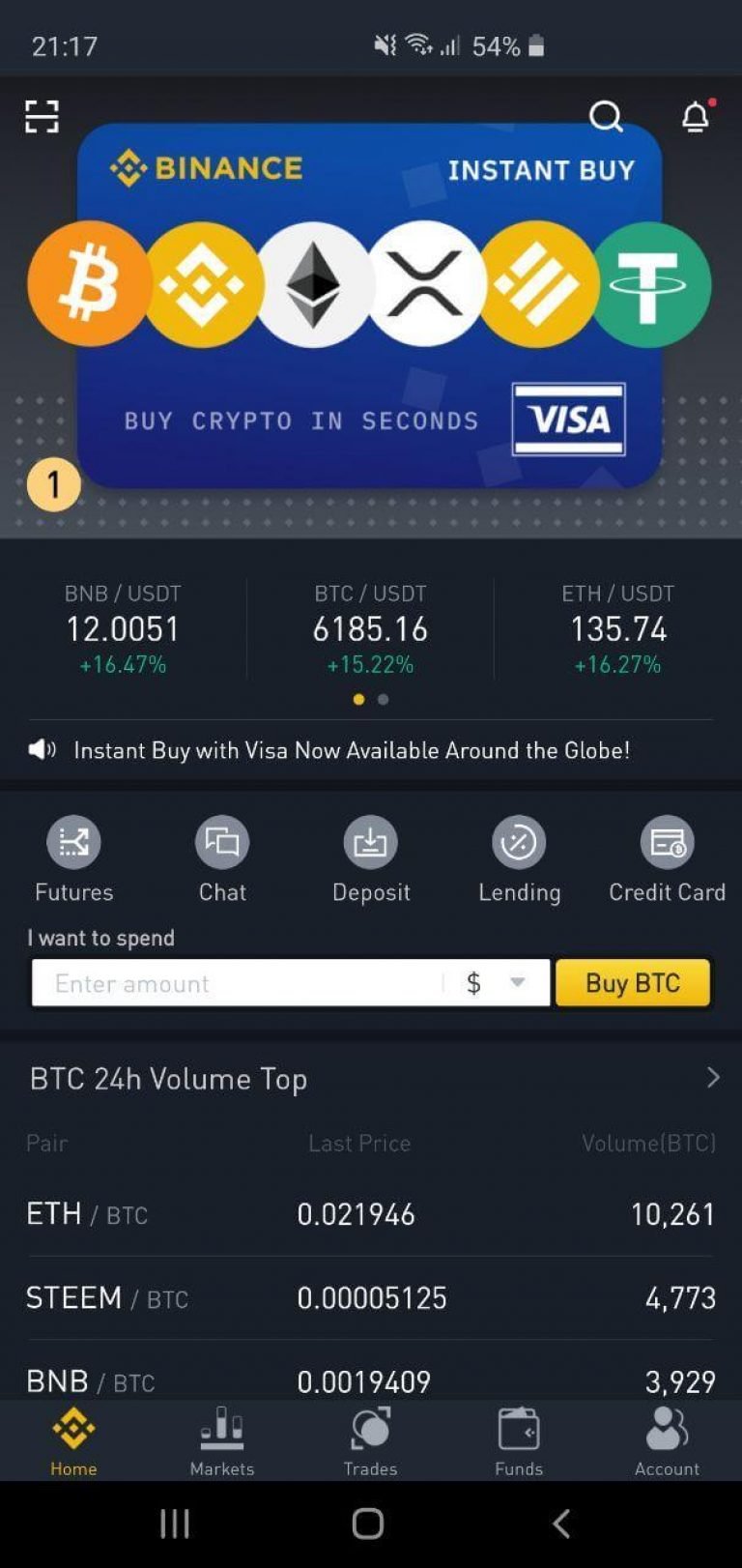View the ETH / USDT ticker
The image size is (742, 1568).
(617, 628)
